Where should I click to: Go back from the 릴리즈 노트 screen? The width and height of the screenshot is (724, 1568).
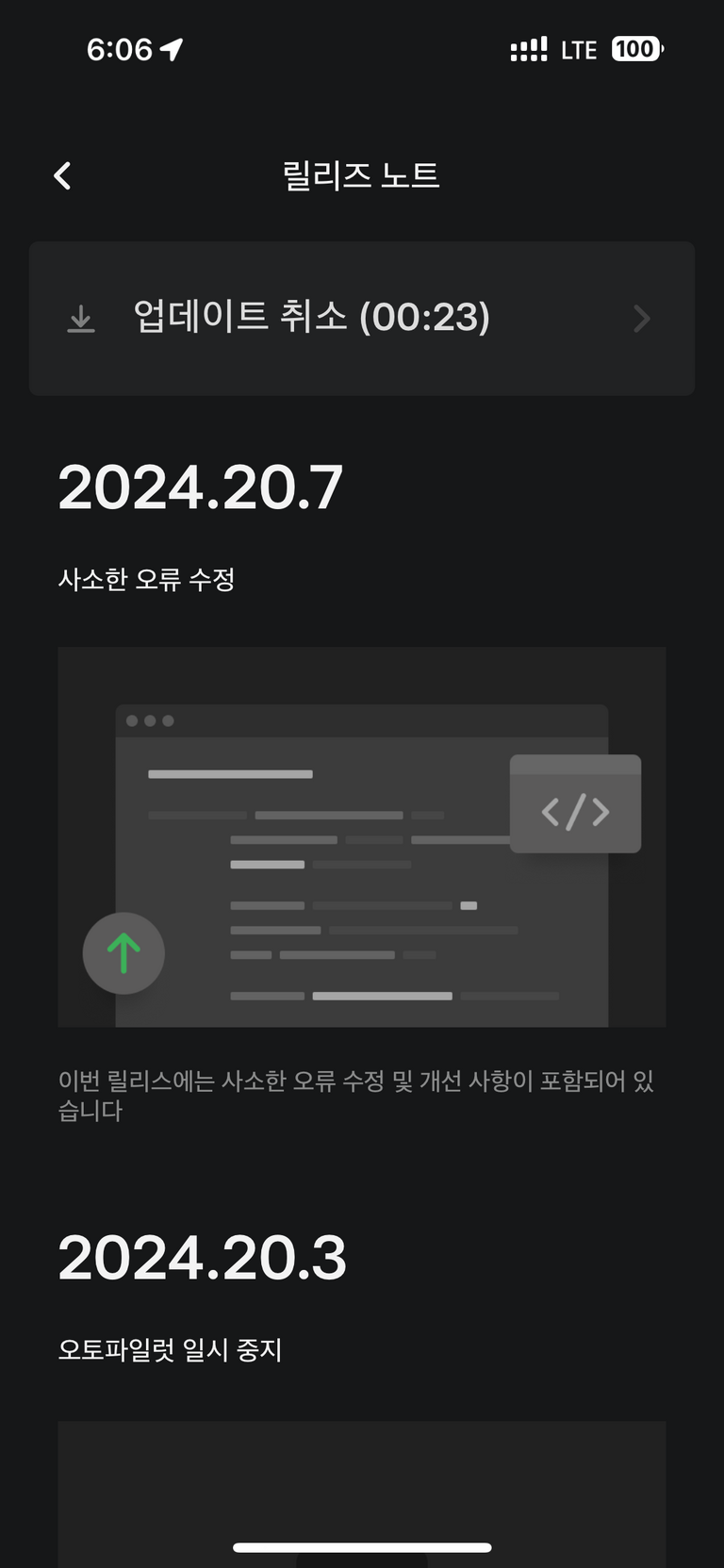click(x=62, y=175)
